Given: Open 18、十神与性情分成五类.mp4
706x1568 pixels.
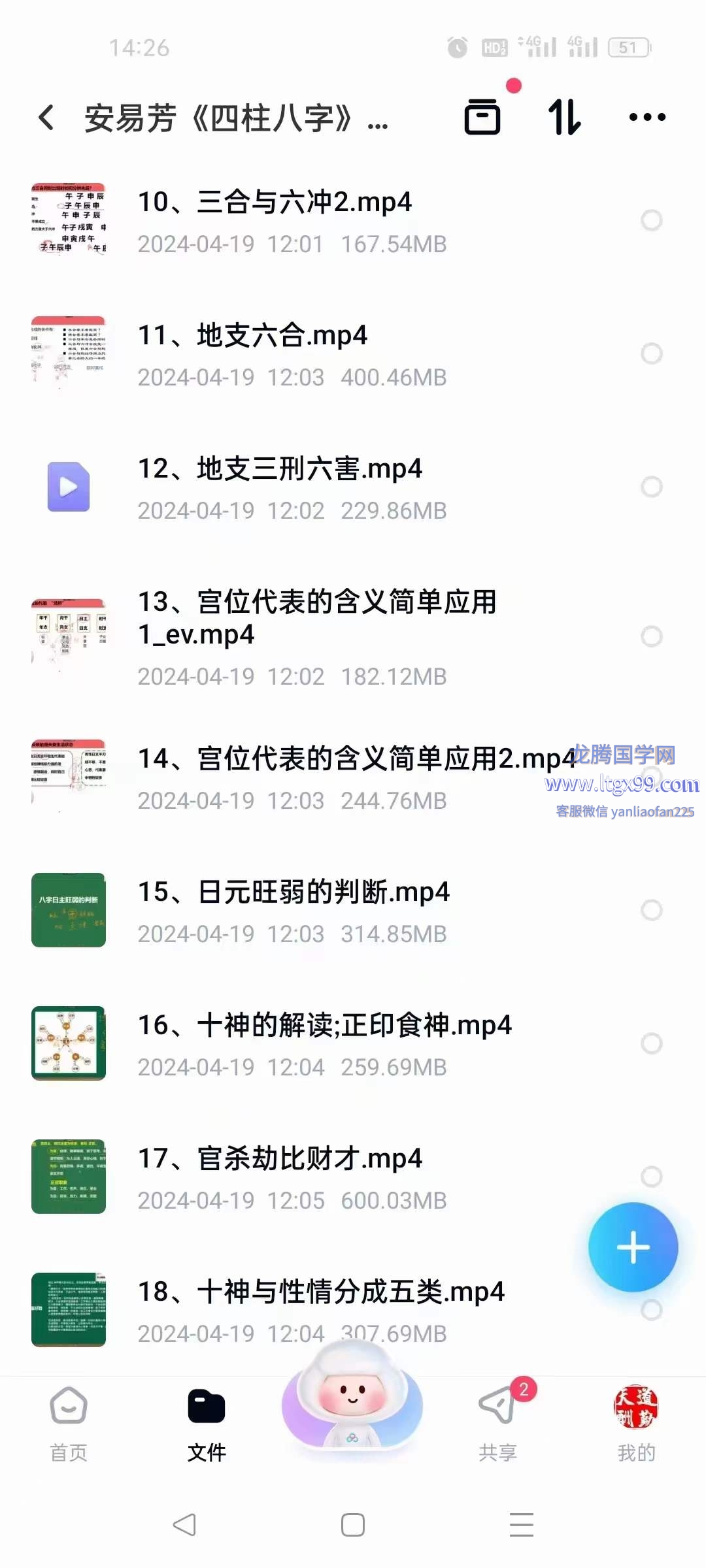Looking at the screenshot, I should point(320,1309).
